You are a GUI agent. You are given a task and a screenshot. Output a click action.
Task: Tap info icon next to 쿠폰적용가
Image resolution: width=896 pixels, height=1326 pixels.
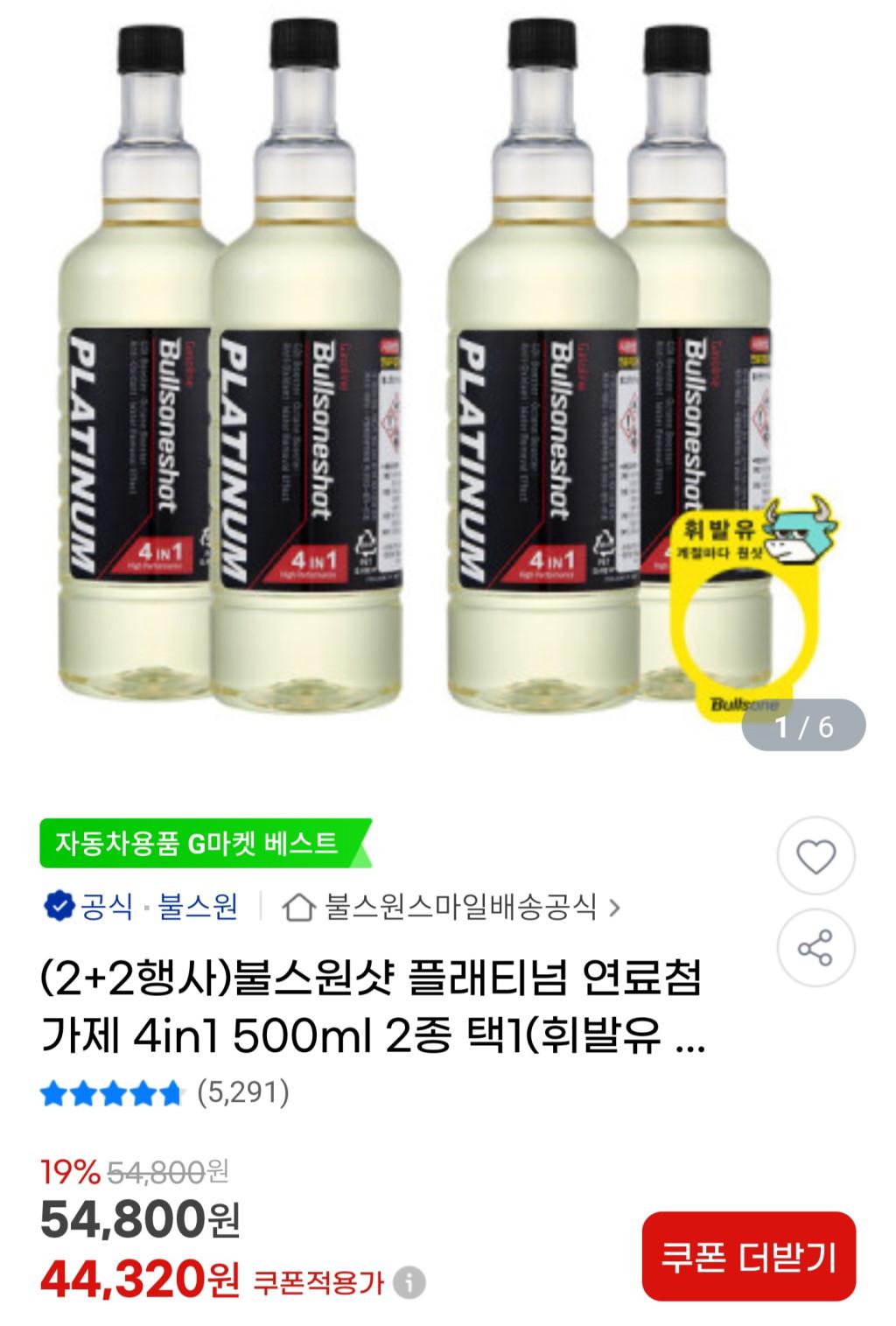coord(409,1284)
